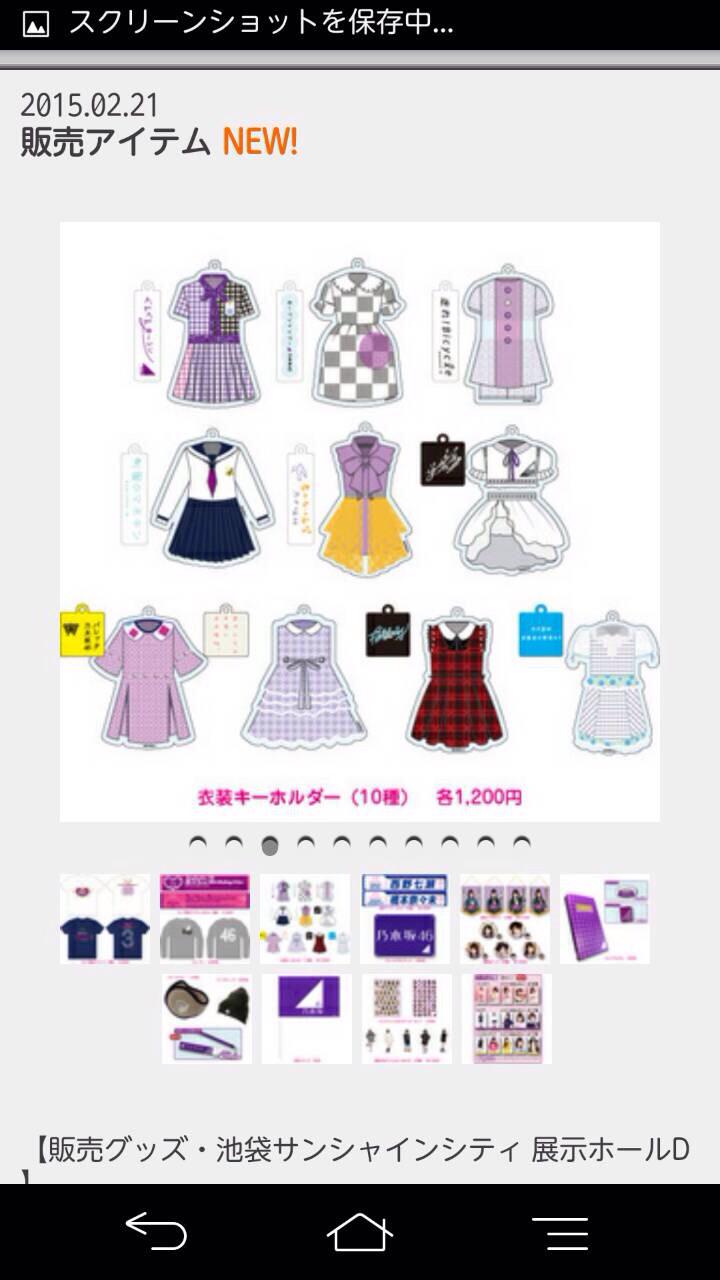Go back with the system back button

[x=157, y=1232]
